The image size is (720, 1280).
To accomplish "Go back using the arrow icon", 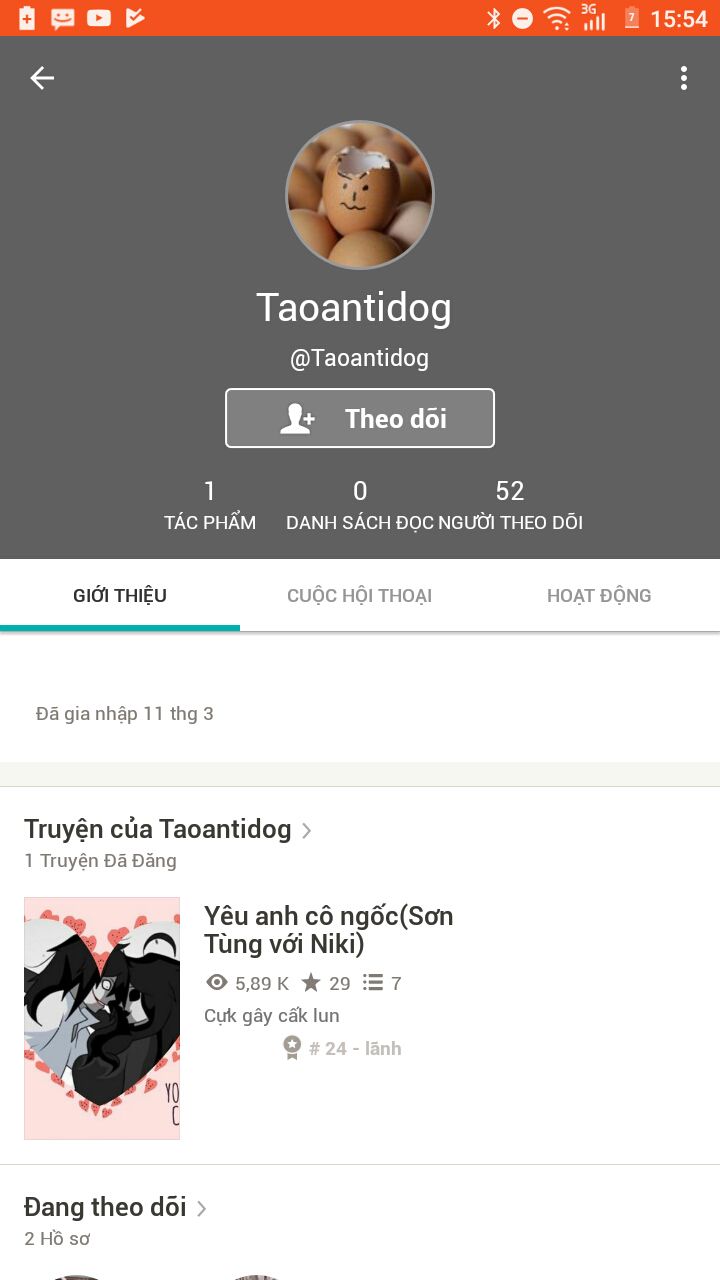I will 42,78.
